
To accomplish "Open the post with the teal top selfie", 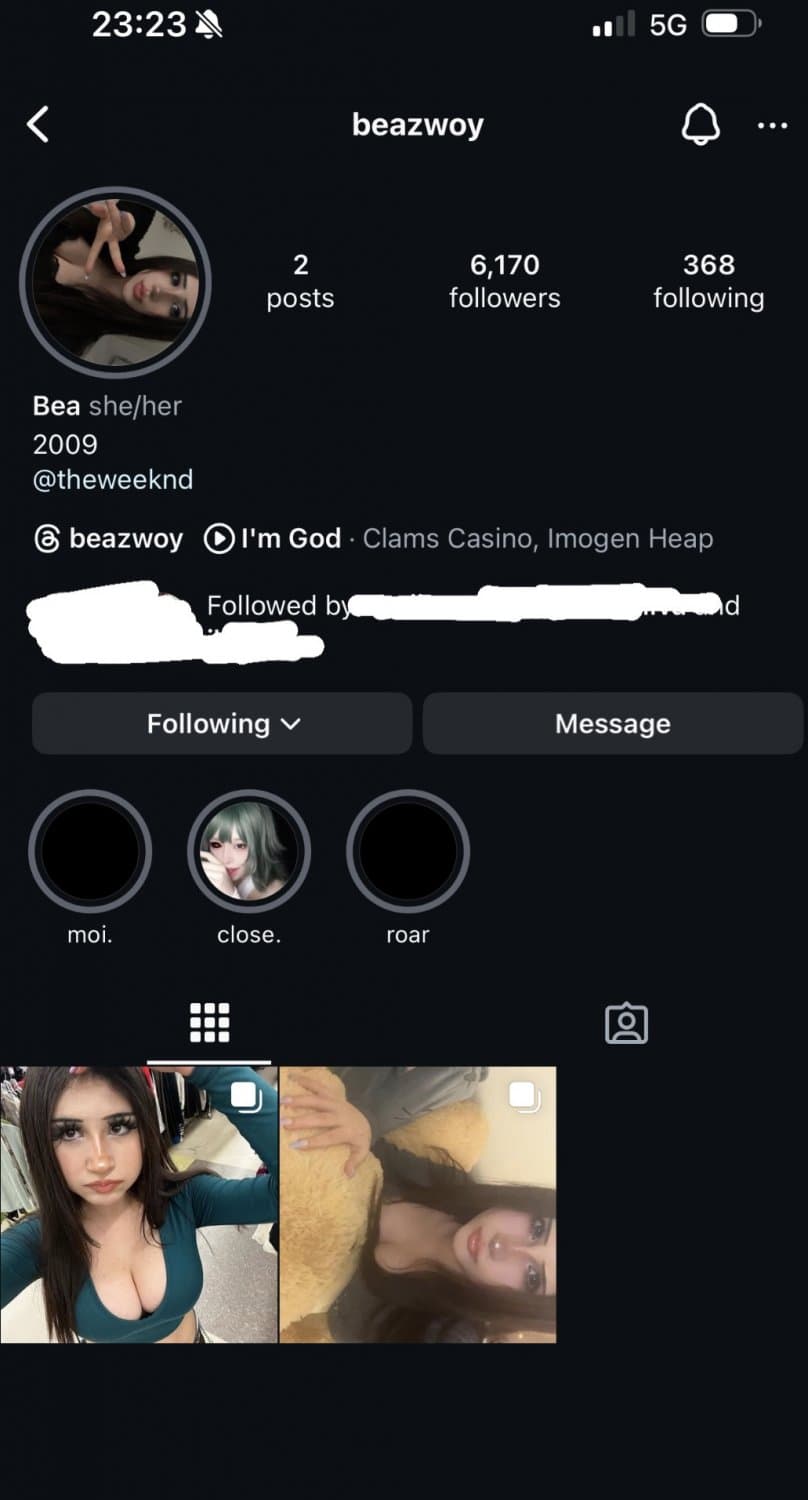I will tap(138, 1204).
